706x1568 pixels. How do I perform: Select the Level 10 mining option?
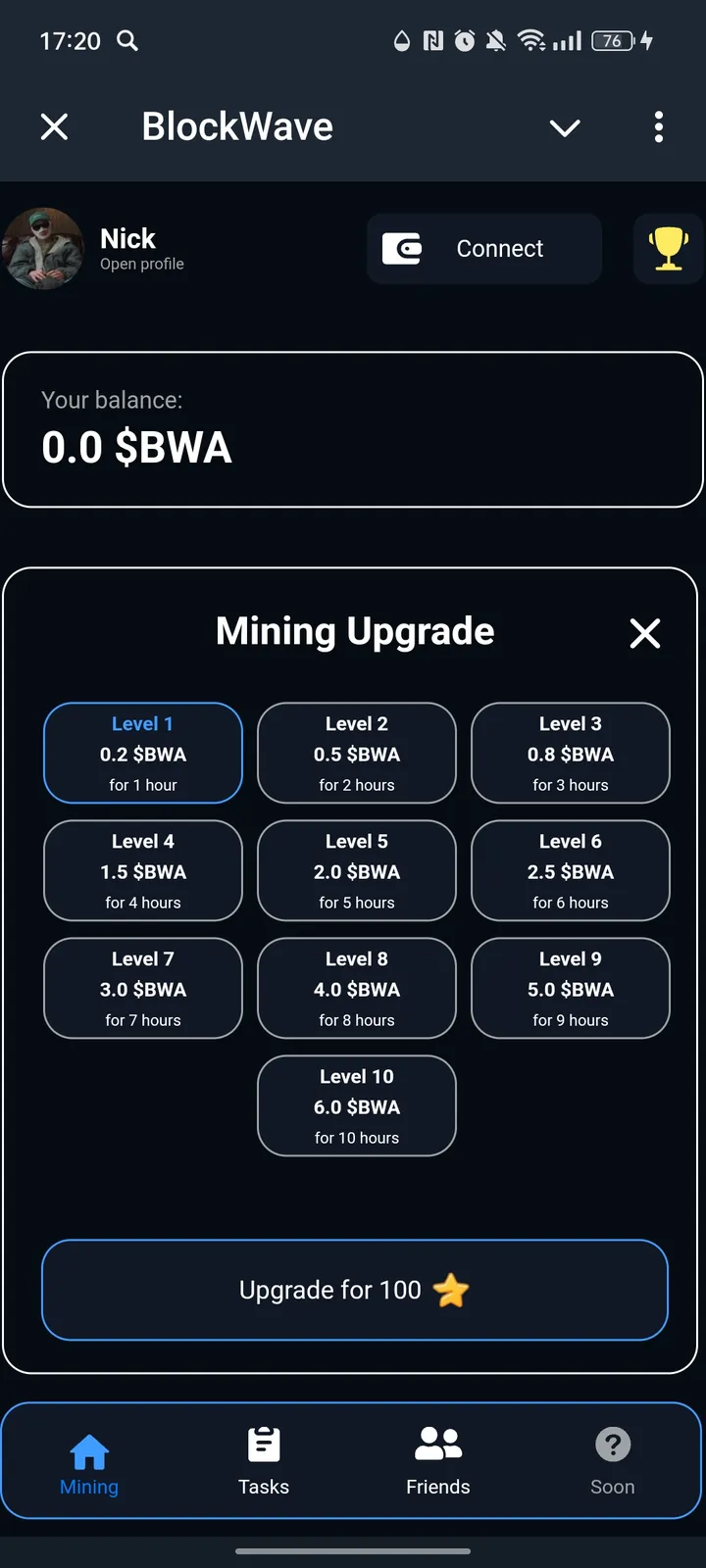click(356, 1105)
